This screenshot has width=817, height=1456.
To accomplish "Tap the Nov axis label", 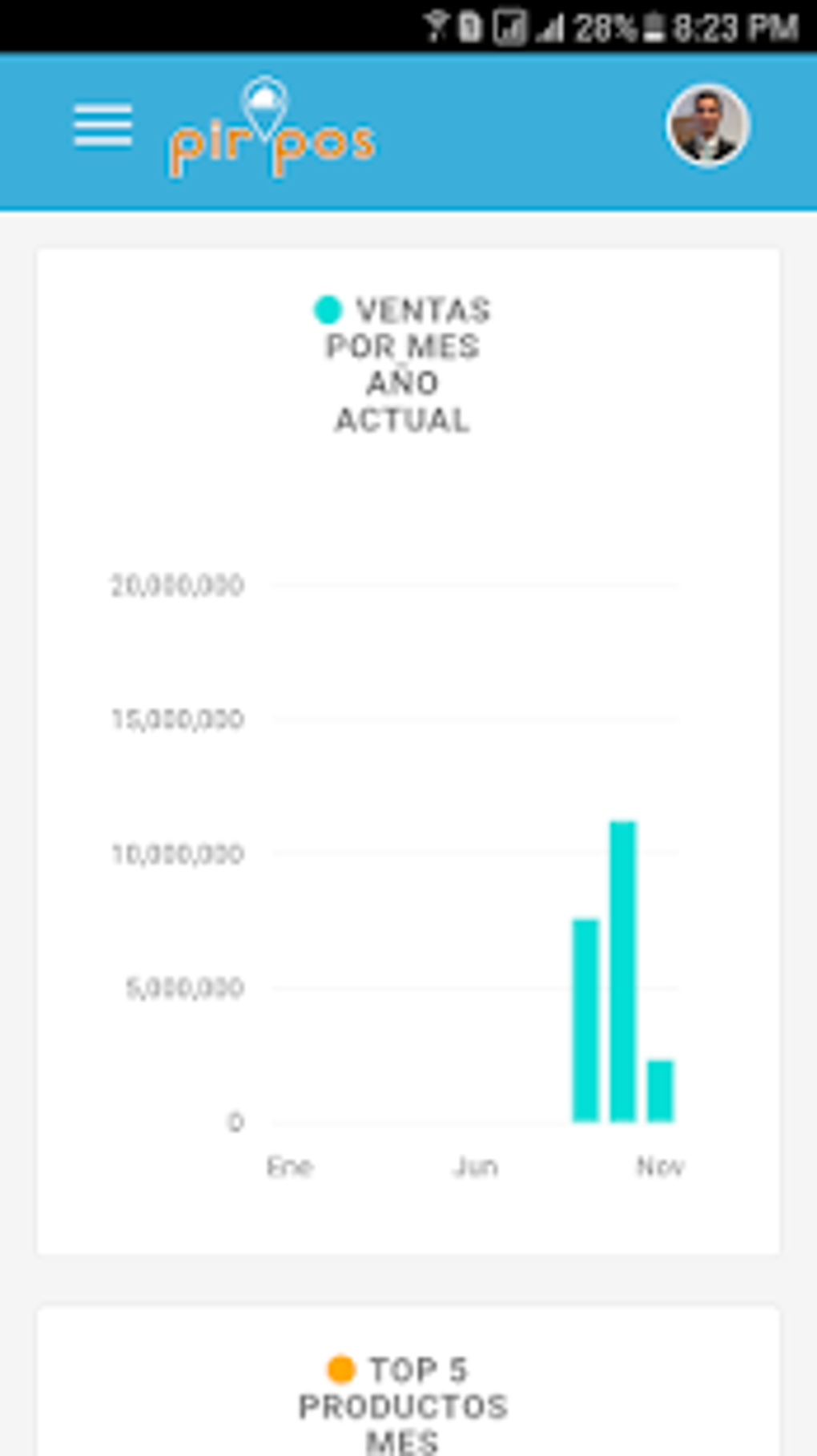I will (x=659, y=1168).
